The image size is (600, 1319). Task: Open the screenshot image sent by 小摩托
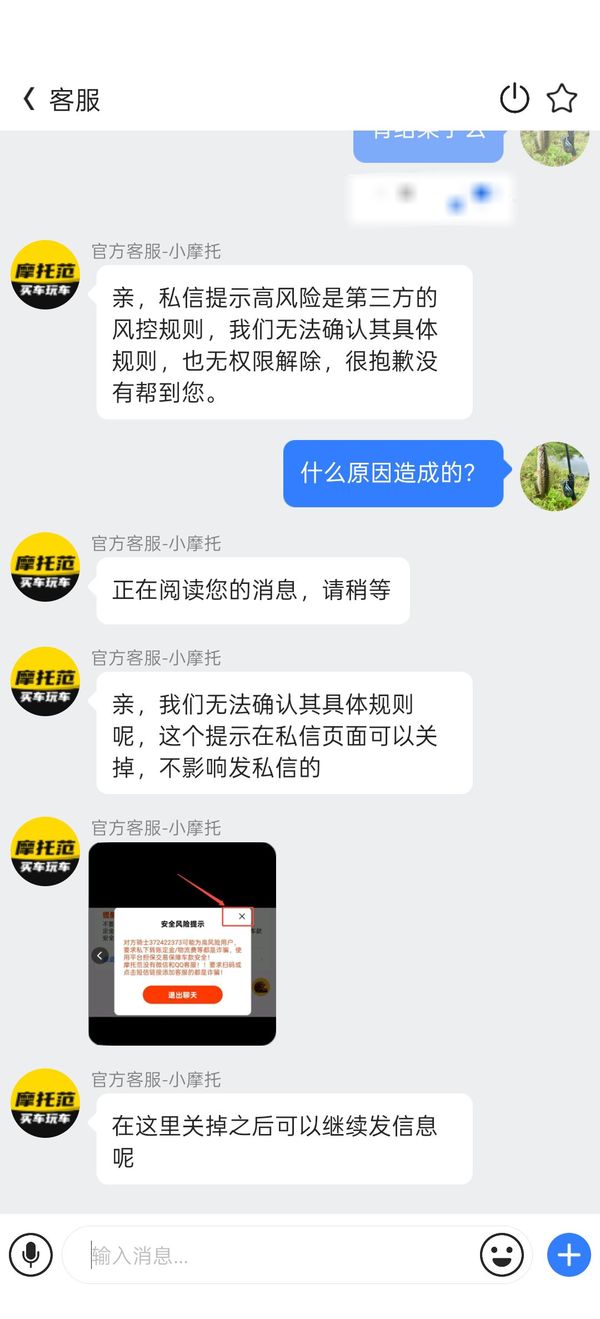point(182,944)
